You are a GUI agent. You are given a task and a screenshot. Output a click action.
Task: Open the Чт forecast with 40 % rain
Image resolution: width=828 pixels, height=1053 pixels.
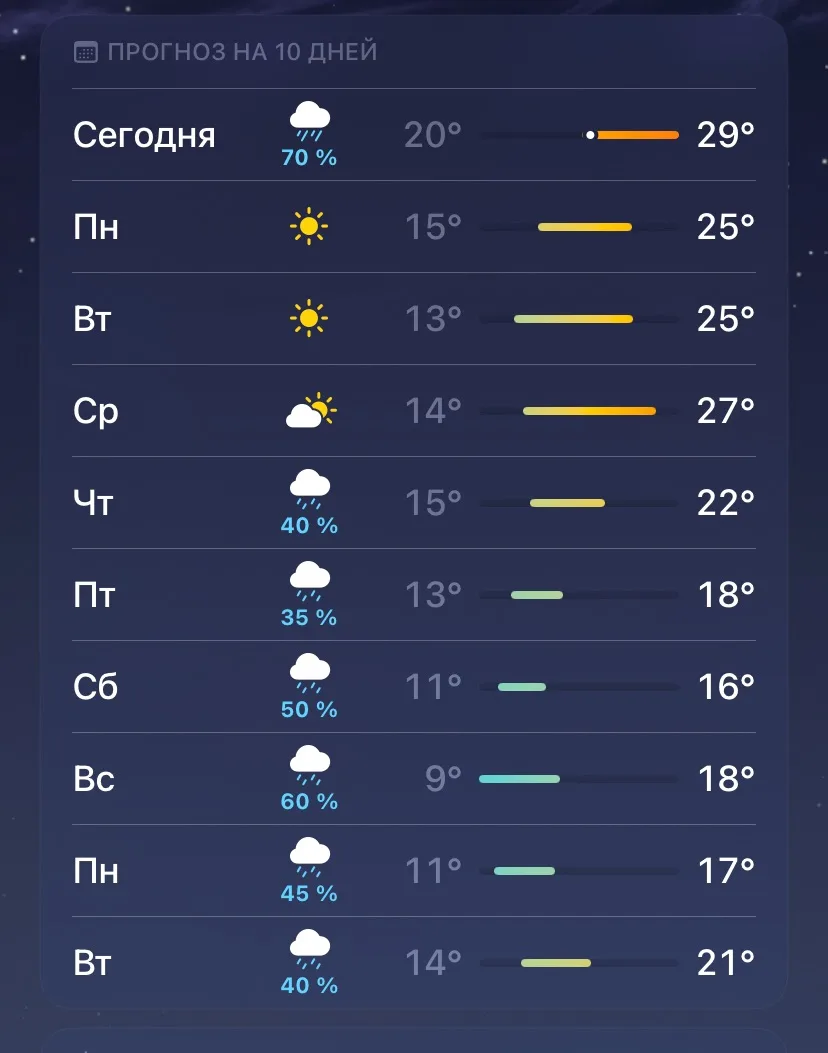(x=414, y=503)
